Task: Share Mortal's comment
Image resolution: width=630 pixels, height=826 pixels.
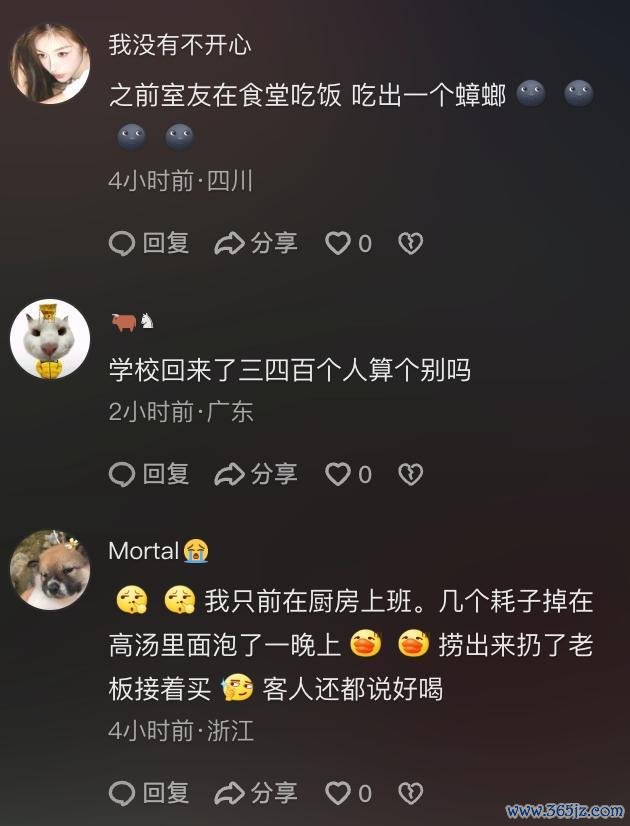Action: (257, 793)
